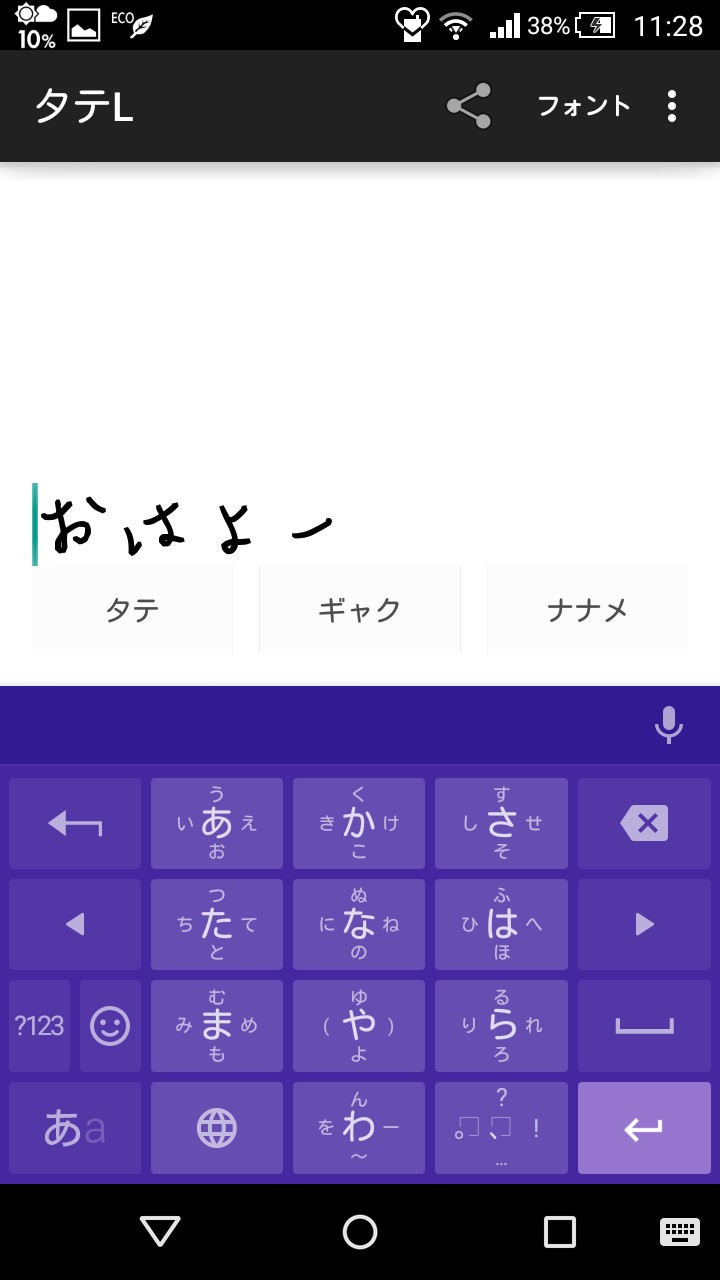Tap the space key
Image resolution: width=720 pixels, height=1280 pixels.
[x=644, y=1025]
